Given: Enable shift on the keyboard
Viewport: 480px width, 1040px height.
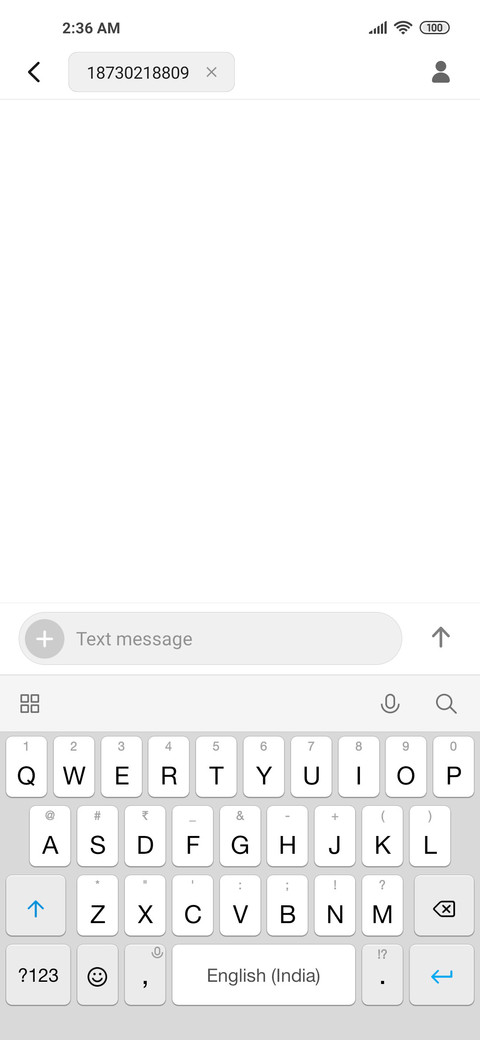Looking at the screenshot, I should click(36, 905).
